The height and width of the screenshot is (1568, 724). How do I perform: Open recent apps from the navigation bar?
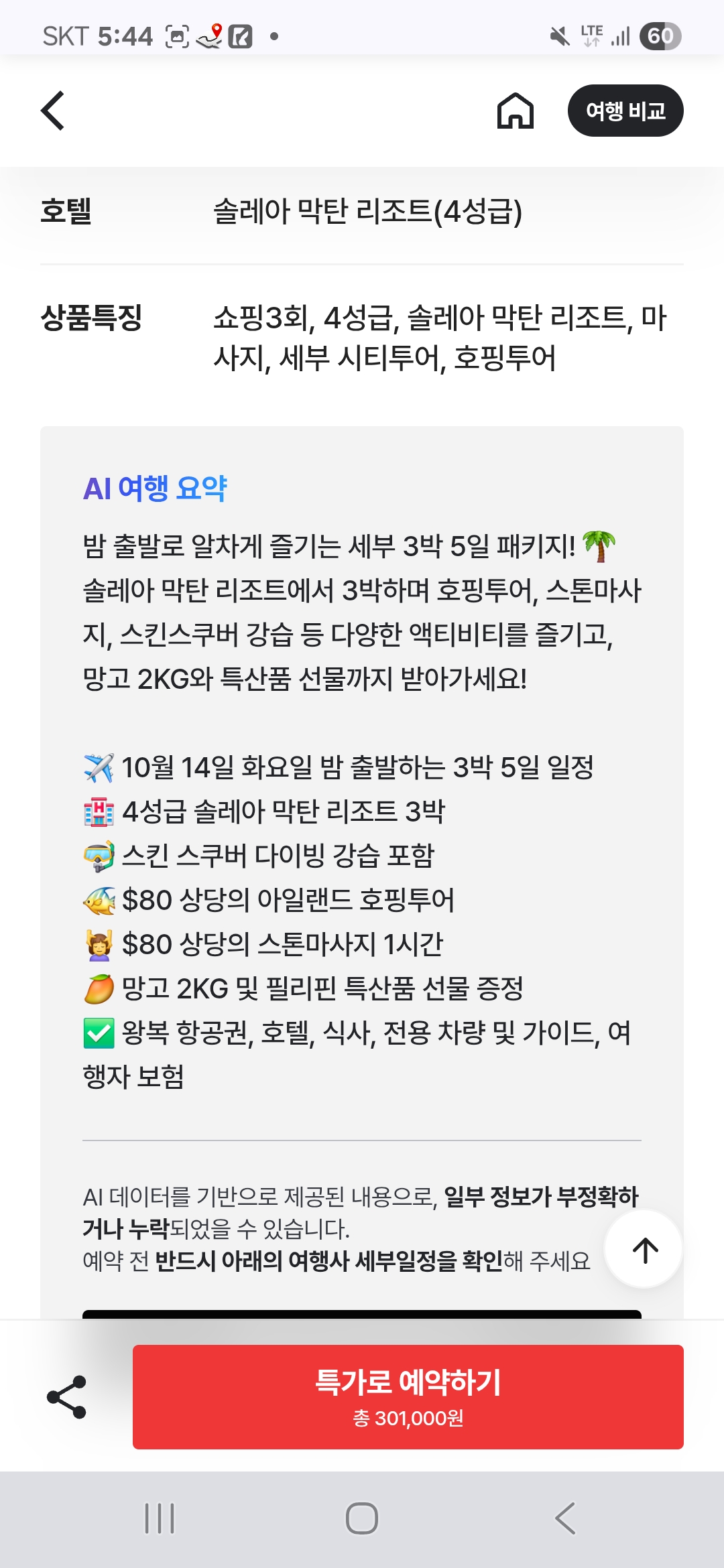coord(160,1518)
